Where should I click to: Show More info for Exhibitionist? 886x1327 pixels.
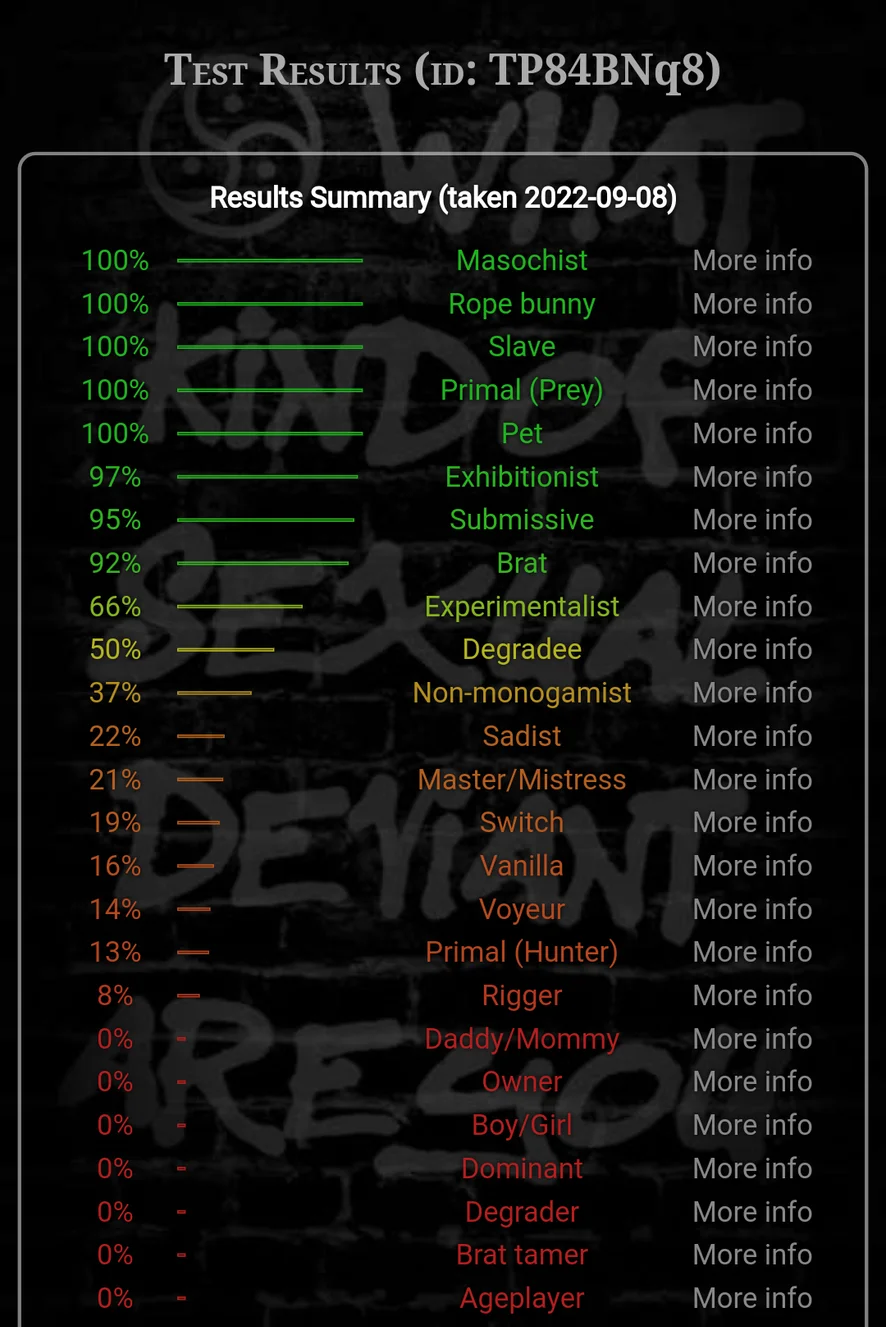[752, 477]
